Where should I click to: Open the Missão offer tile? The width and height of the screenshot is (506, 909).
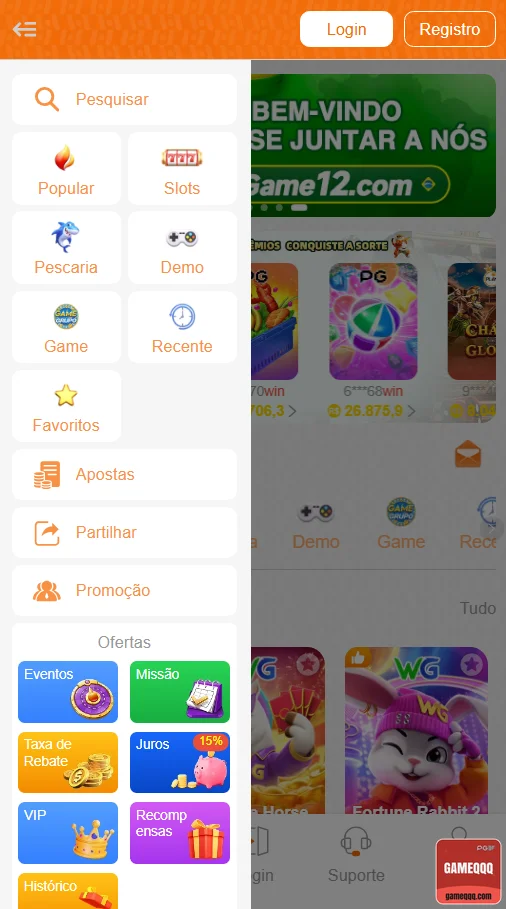(180, 692)
